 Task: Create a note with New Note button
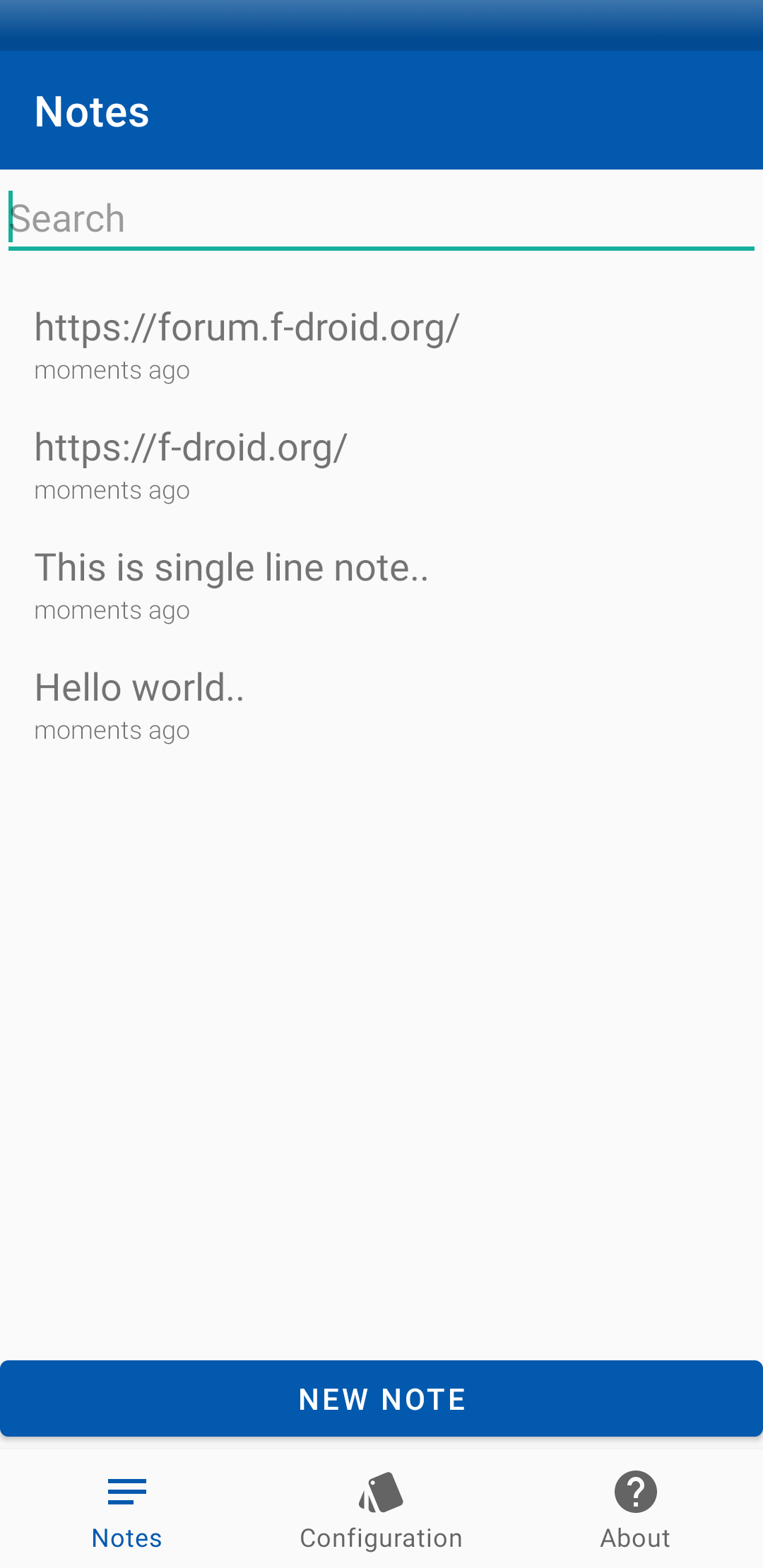point(381,1398)
